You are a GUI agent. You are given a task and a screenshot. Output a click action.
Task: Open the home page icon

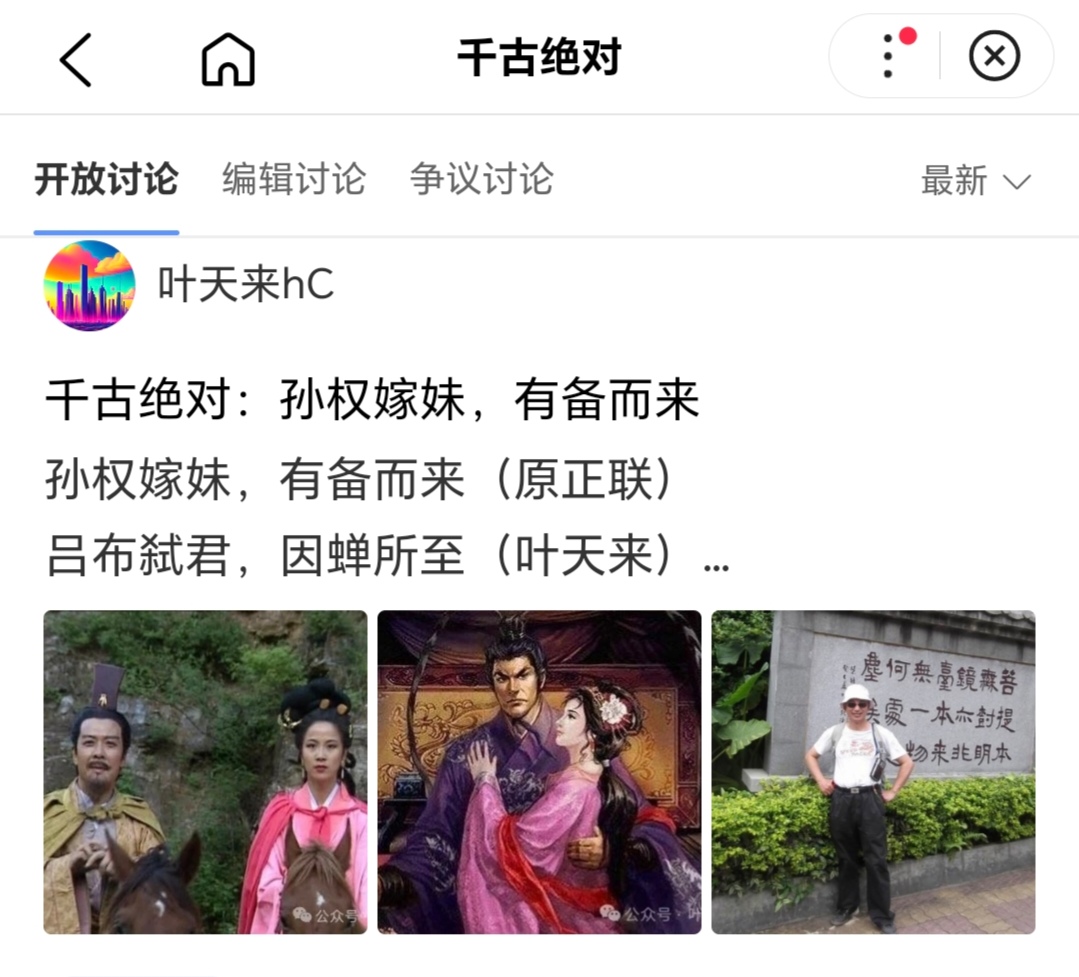coord(228,59)
